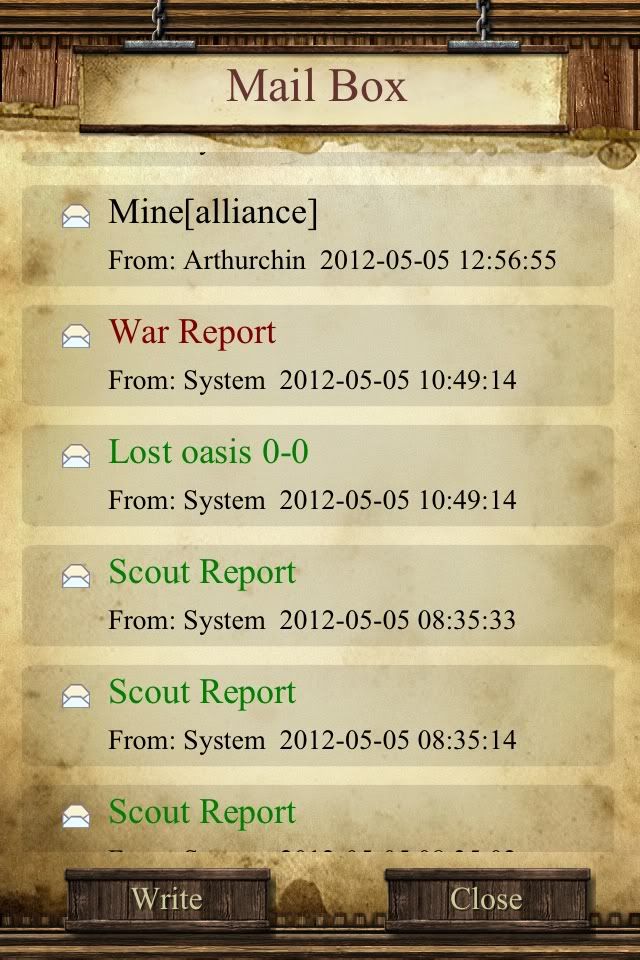Open the Mine[alliance] message from Arthurchin
This screenshot has height=960, width=640.
(316, 236)
